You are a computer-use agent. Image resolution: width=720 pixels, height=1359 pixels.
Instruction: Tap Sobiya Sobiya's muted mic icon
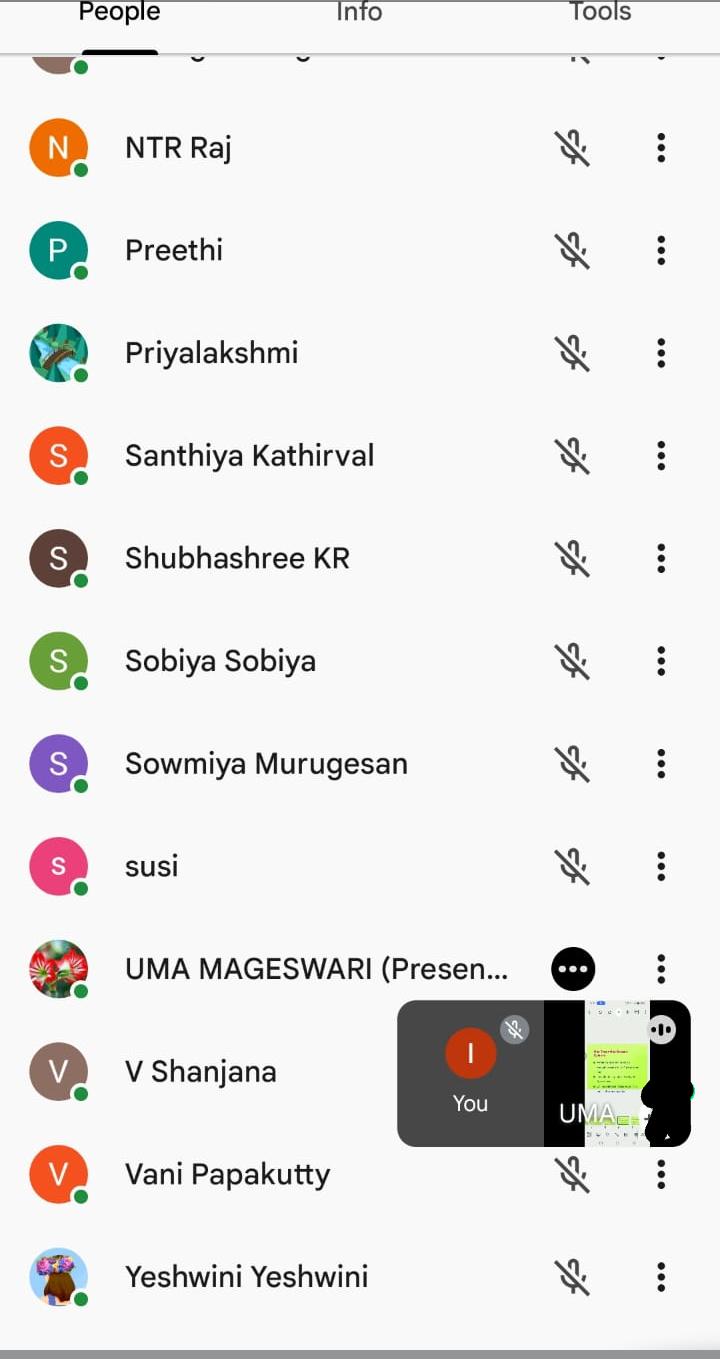pos(573,661)
